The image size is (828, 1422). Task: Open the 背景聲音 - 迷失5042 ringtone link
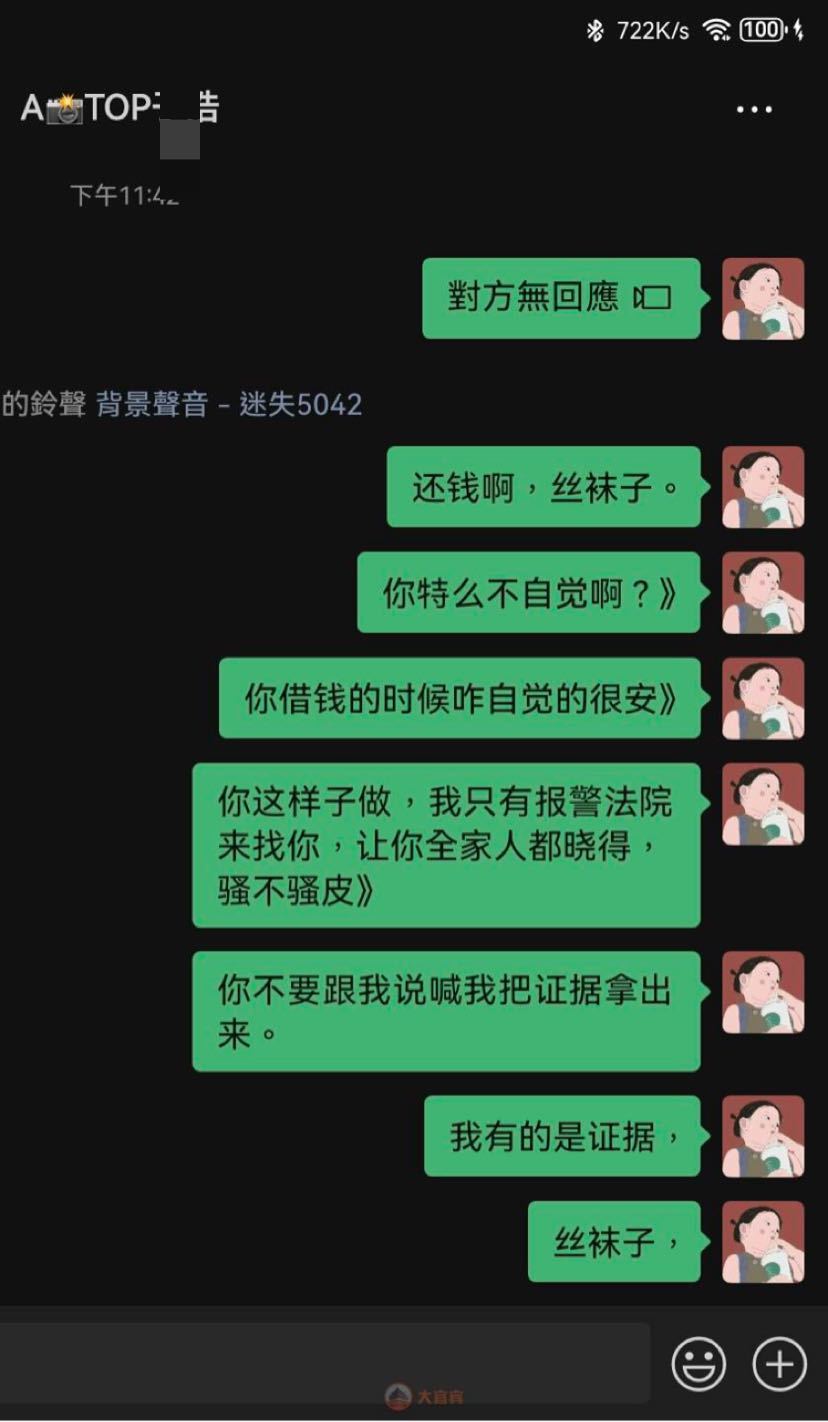coord(229,405)
